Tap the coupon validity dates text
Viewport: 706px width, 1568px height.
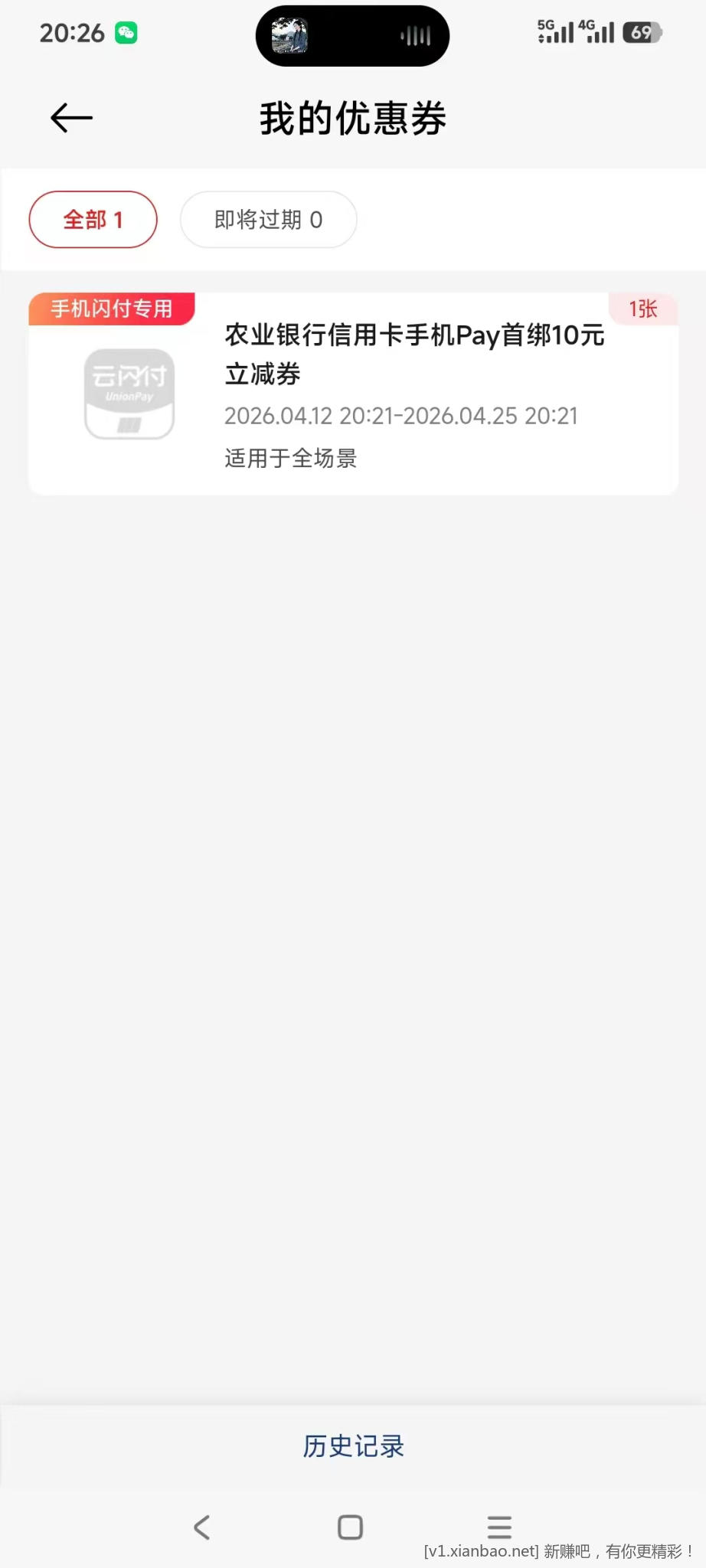(401, 416)
